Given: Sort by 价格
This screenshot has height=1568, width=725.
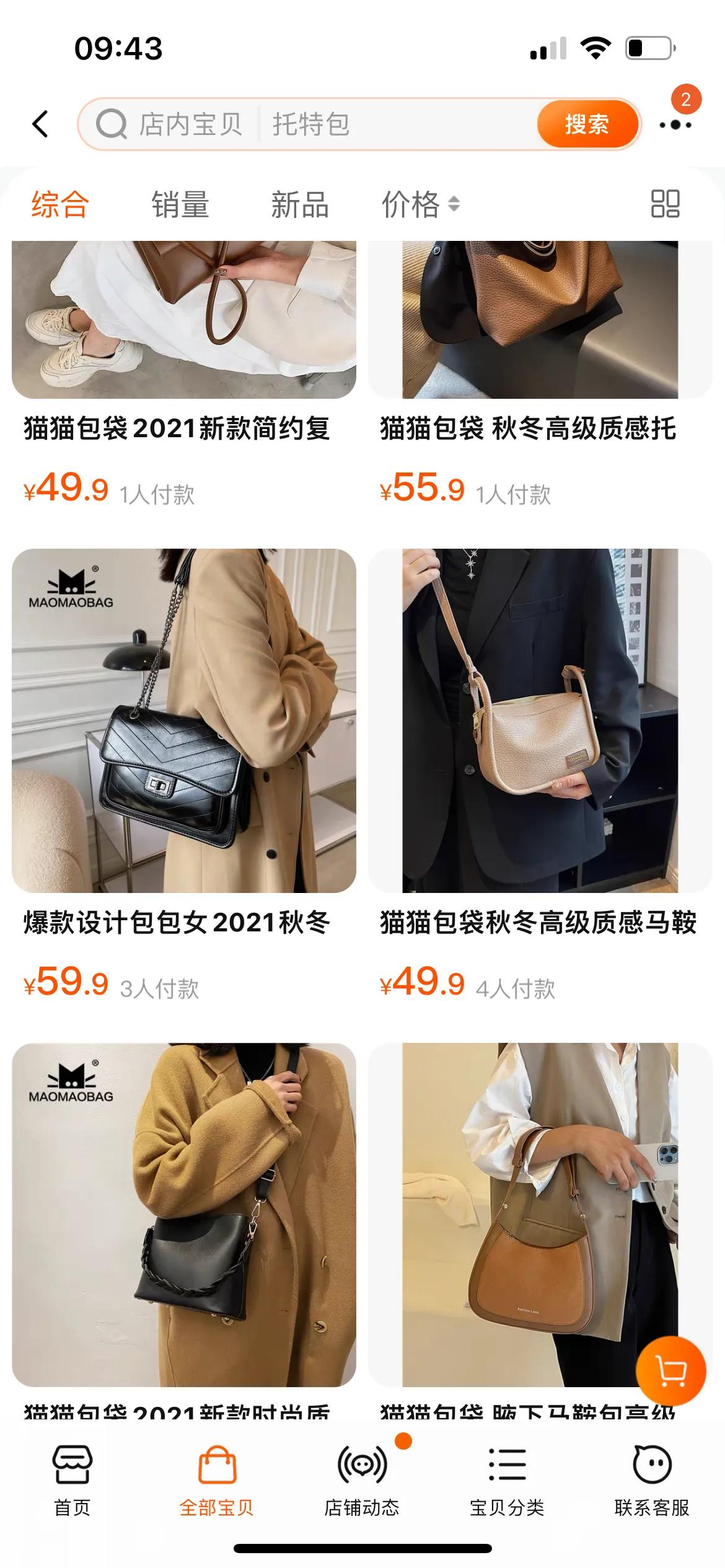Looking at the screenshot, I should 420,204.
